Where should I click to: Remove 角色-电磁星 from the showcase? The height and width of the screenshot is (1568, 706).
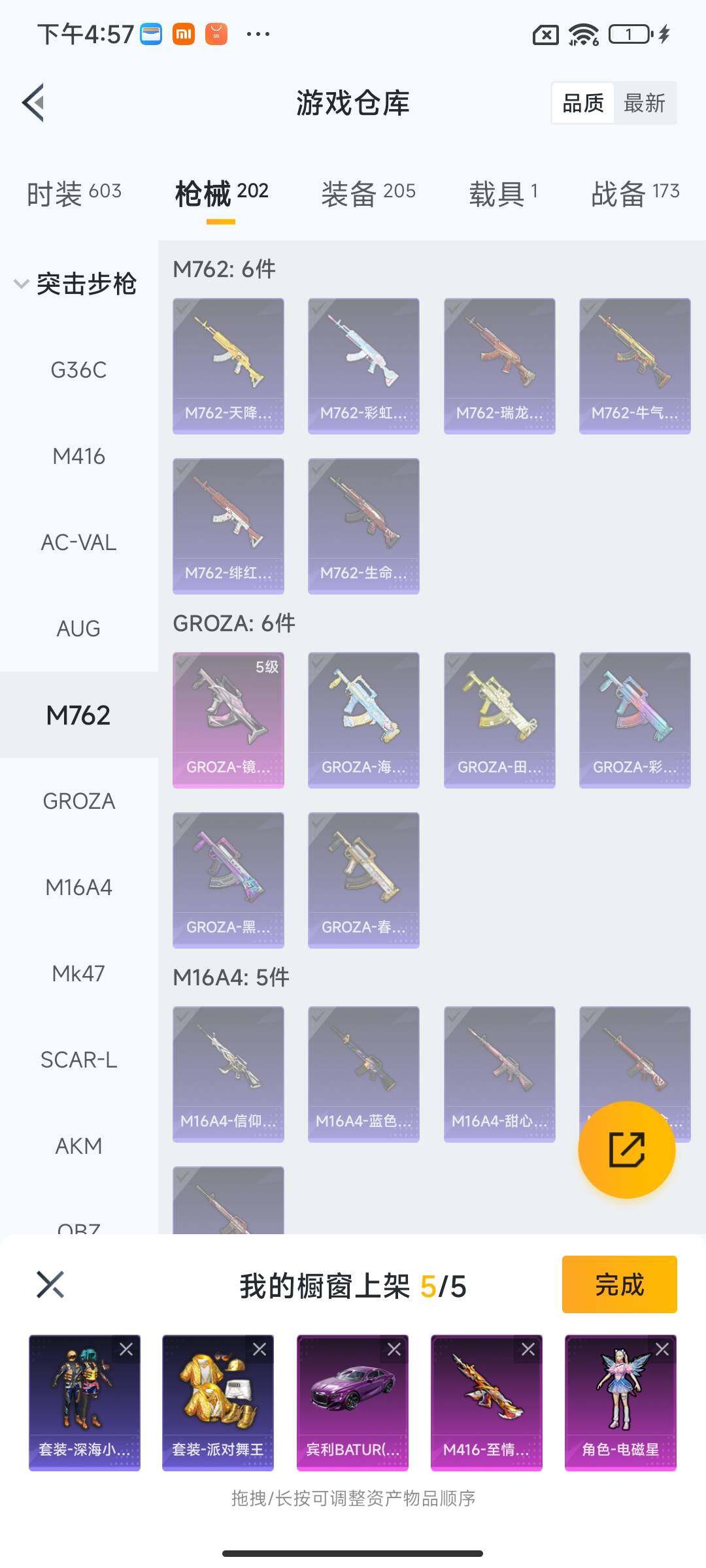click(x=662, y=1350)
